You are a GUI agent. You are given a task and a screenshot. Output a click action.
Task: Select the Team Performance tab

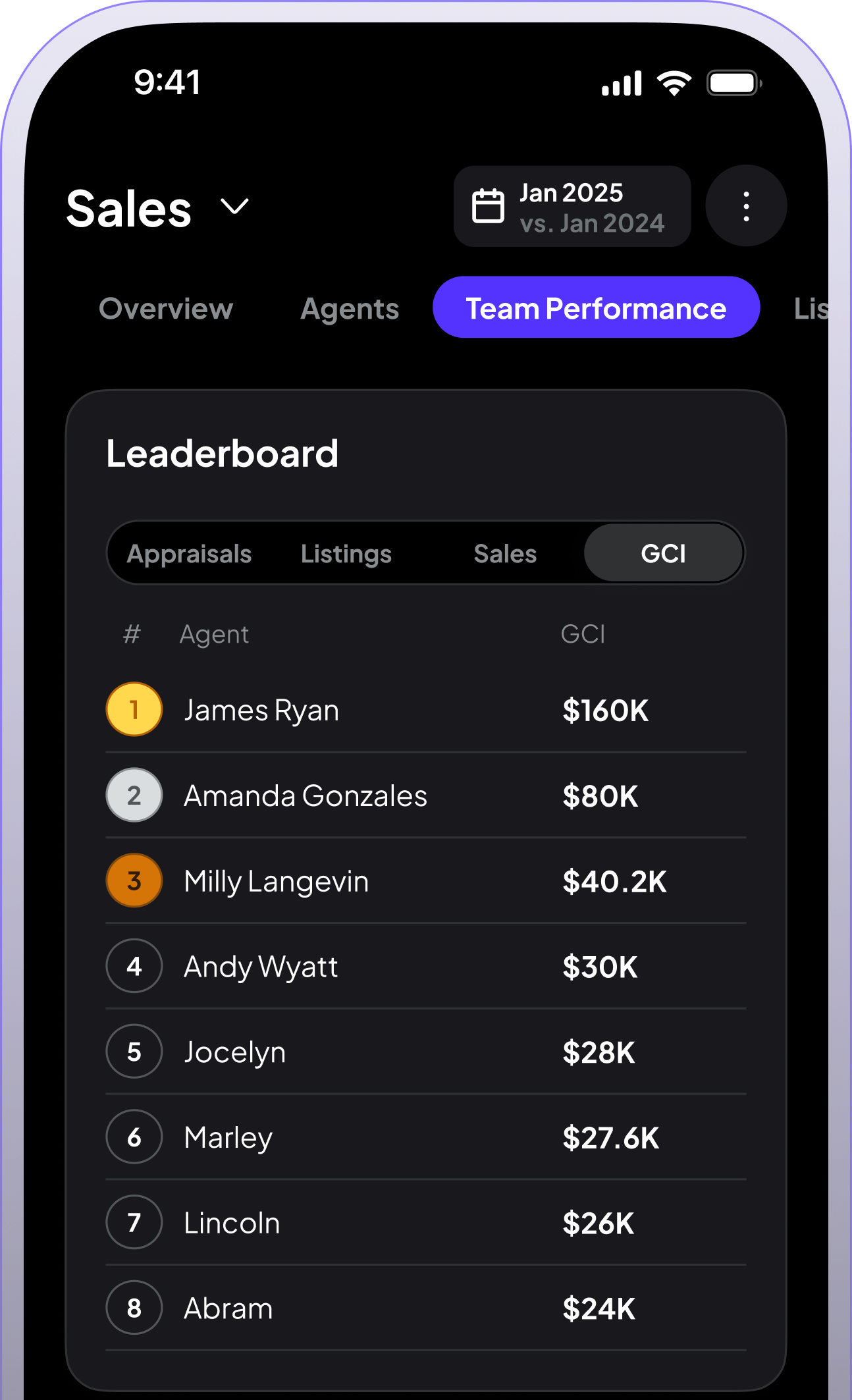click(x=597, y=308)
